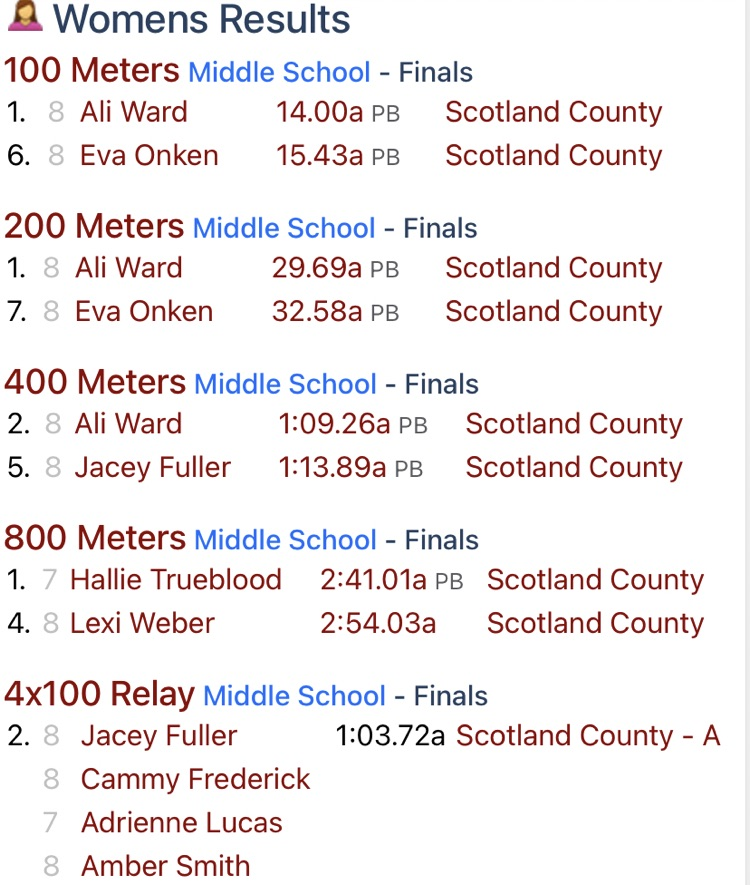Tap the 2:54.03a time for Lexi Weber
The width and height of the screenshot is (750, 885).
coord(378,624)
